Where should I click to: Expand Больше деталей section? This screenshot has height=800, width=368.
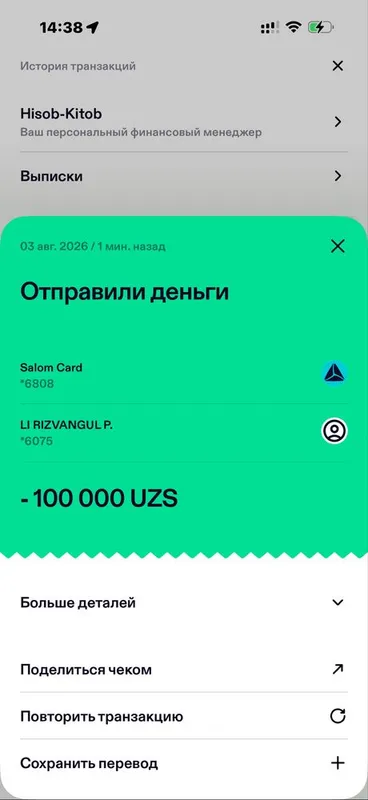point(184,603)
